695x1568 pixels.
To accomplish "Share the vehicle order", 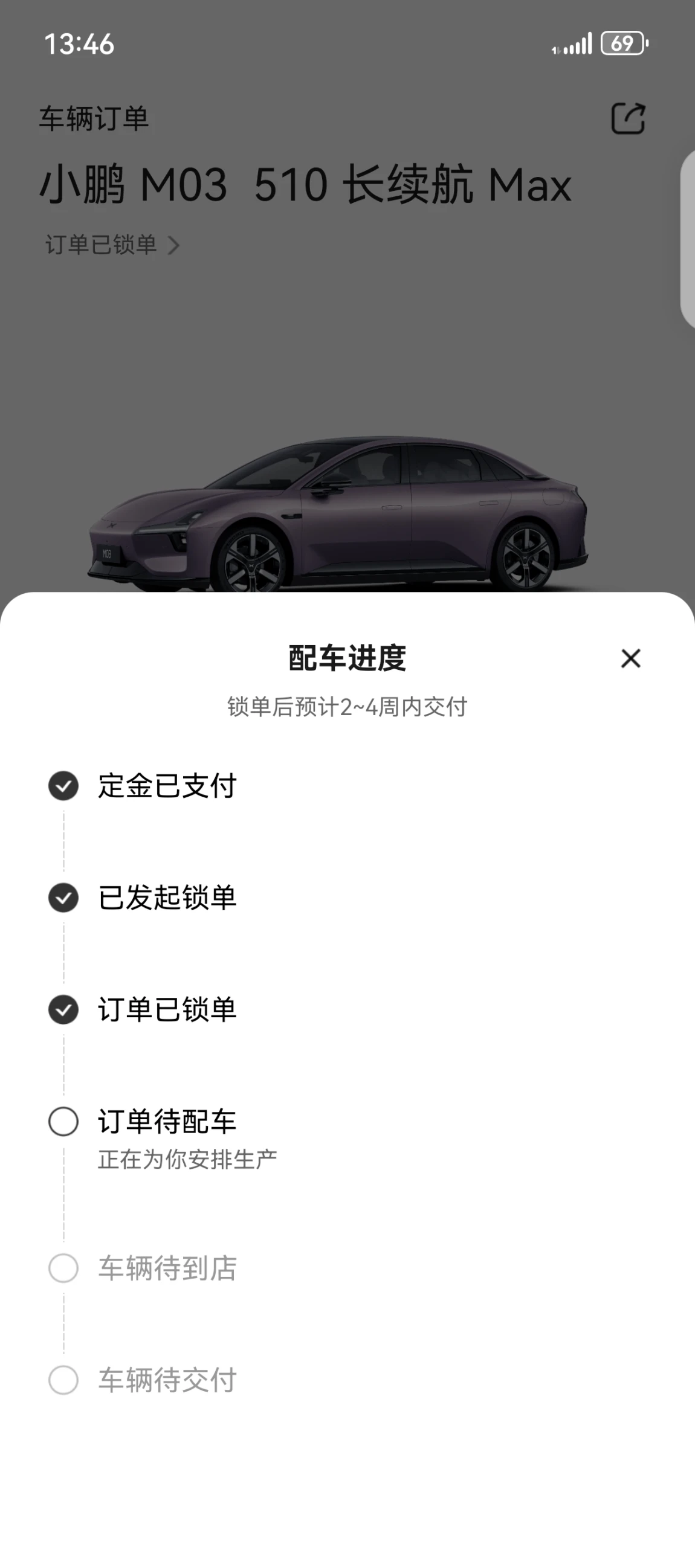I will click(x=627, y=118).
